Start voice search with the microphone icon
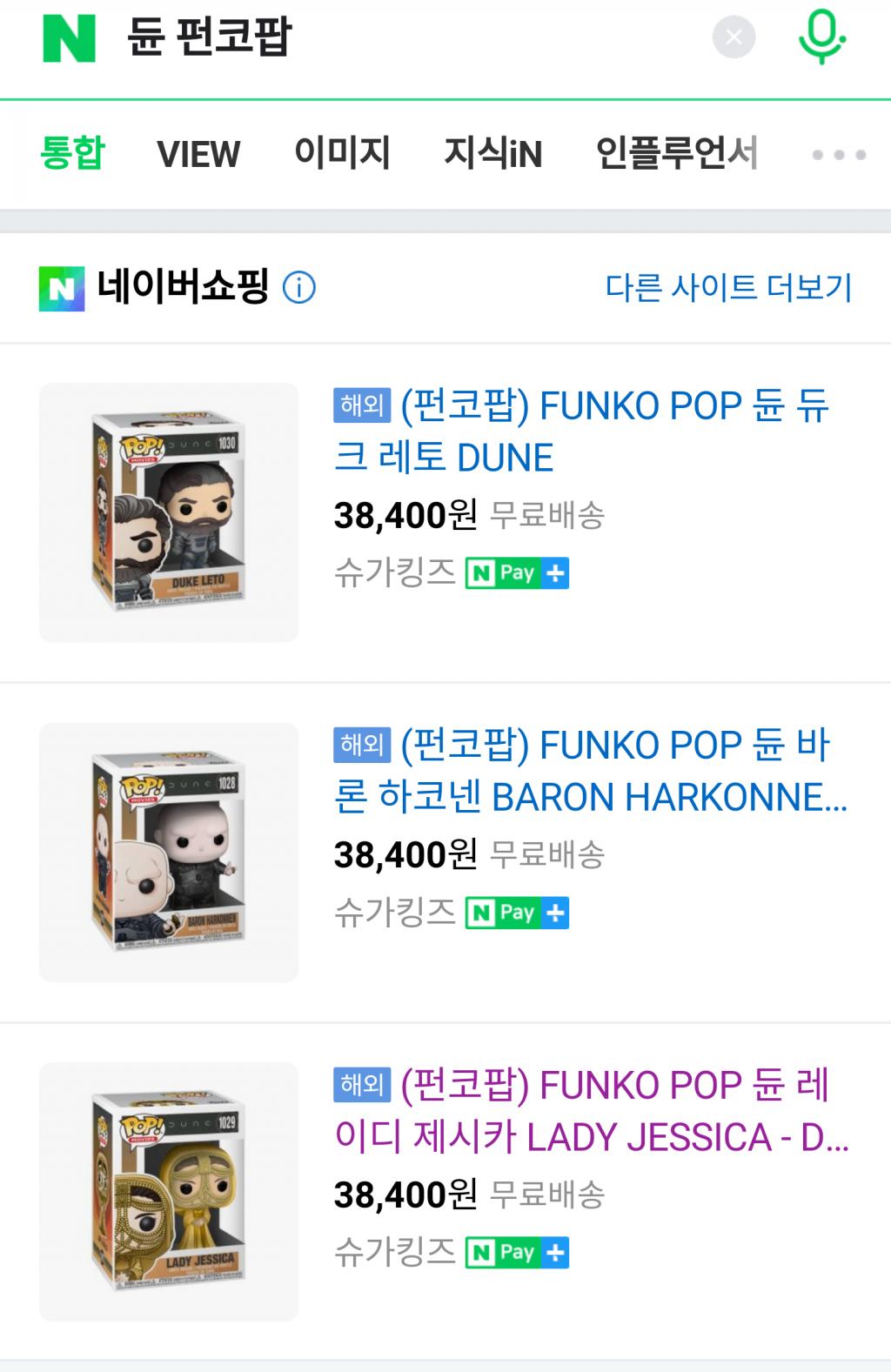The width and height of the screenshot is (891, 1372). pyautogui.click(x=821, y=37)
